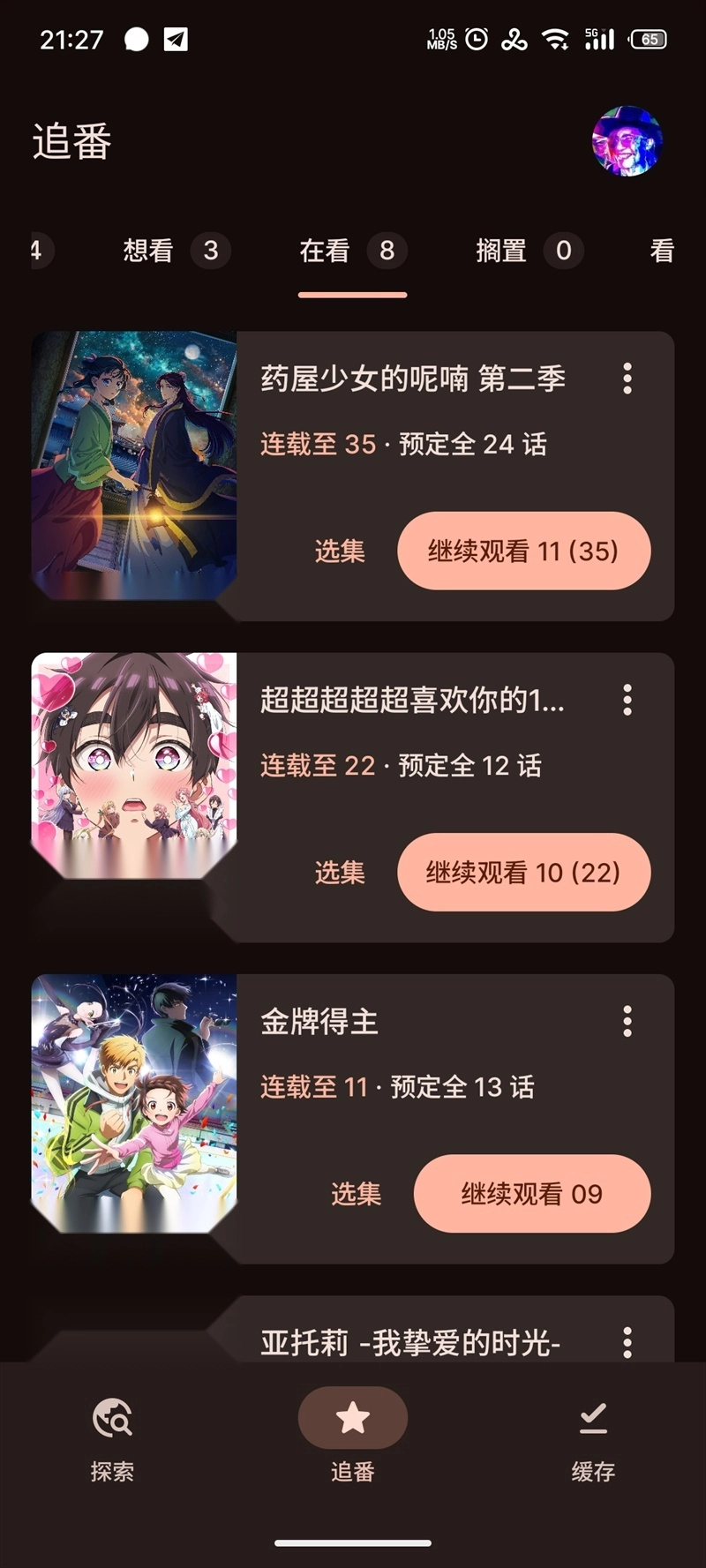706x1568 pixels.
Task: Open 选集 for 药屋少女的呢喃 第二季
Action: click(338, 550)
